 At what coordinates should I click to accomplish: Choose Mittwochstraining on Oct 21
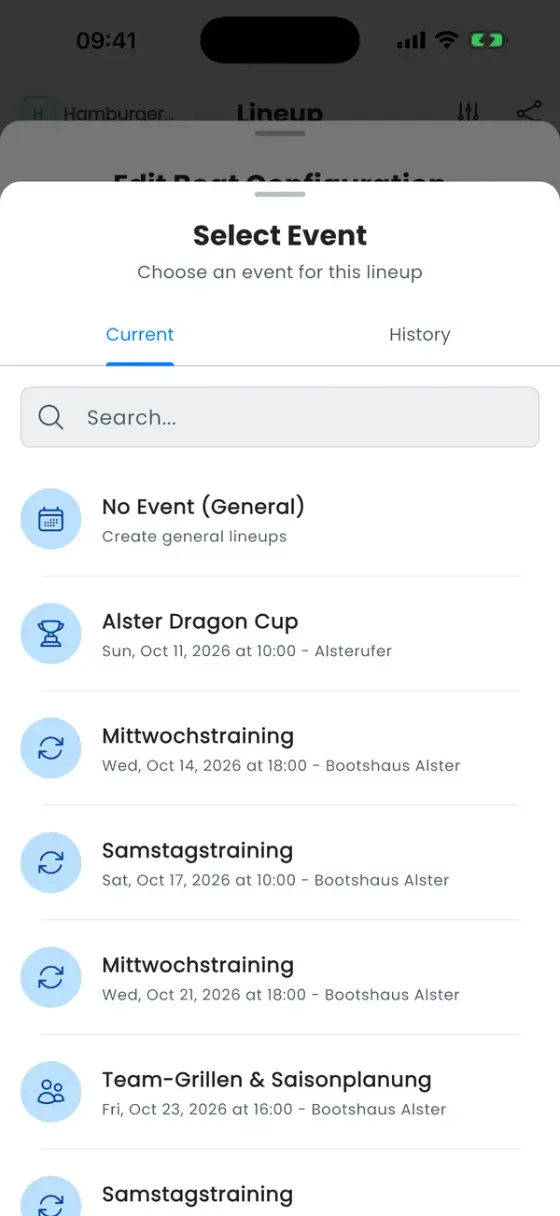pos(280,977)
